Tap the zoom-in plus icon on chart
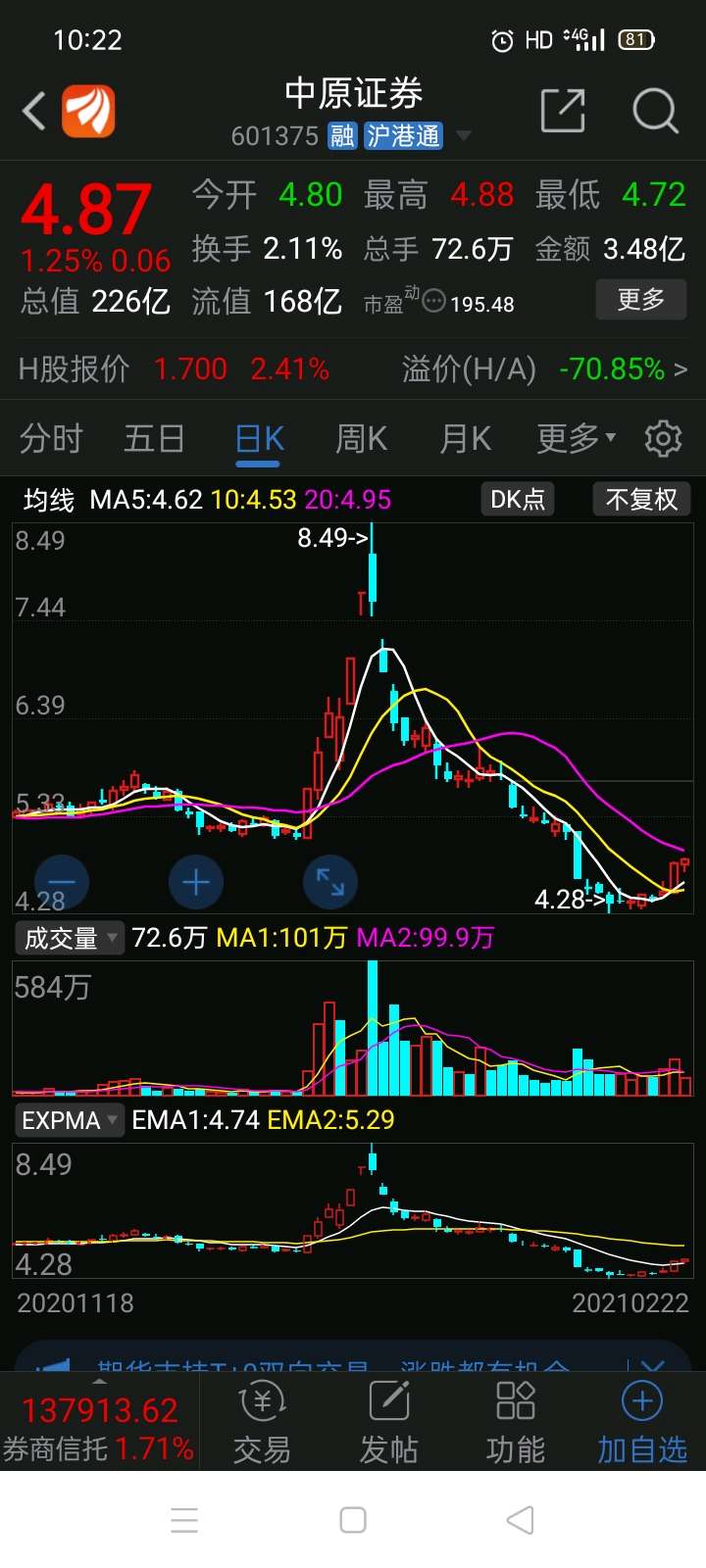Viewport: 706px width, 1568px height. 196,882
